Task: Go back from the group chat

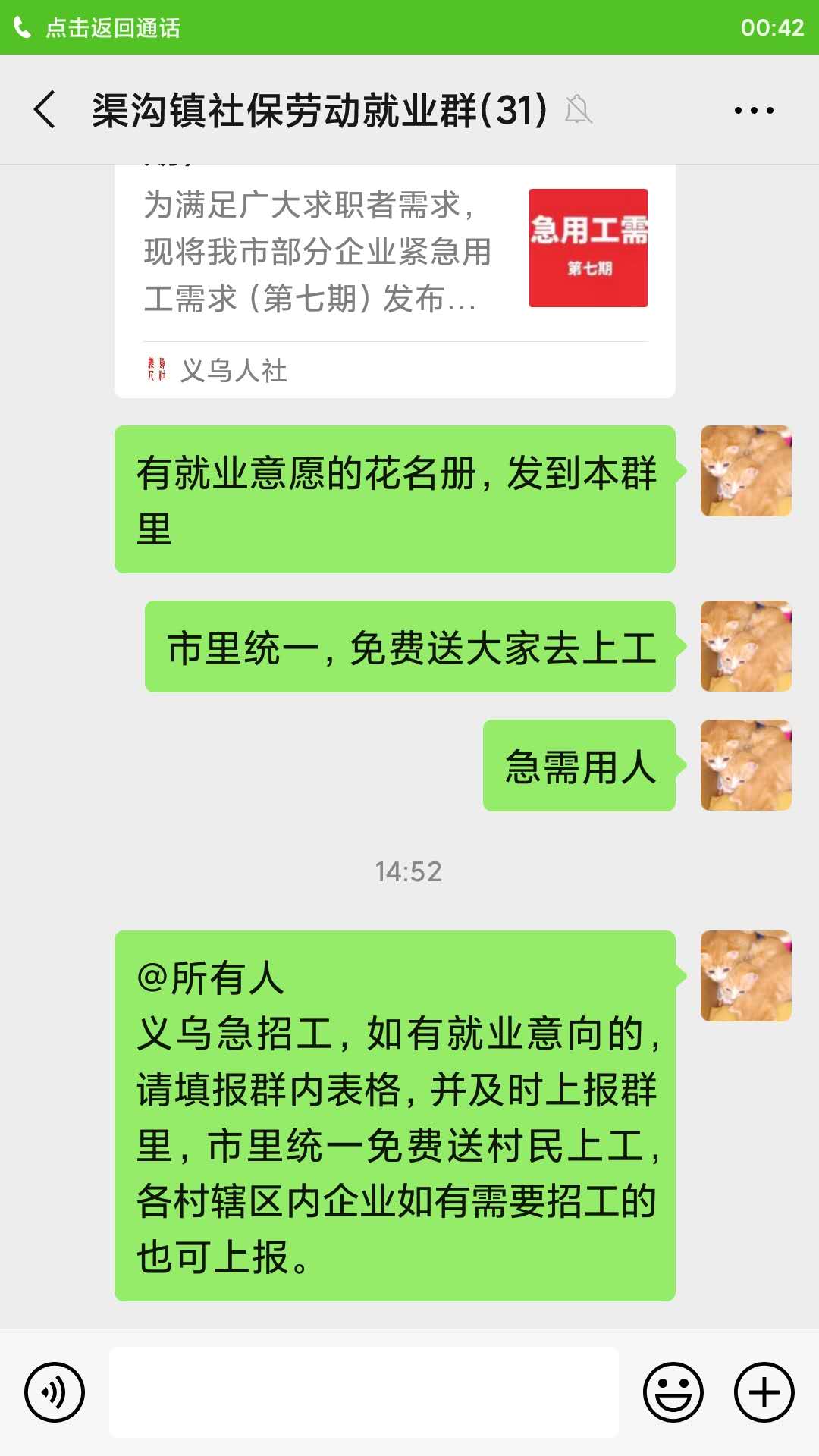Action: coord(45,109)
